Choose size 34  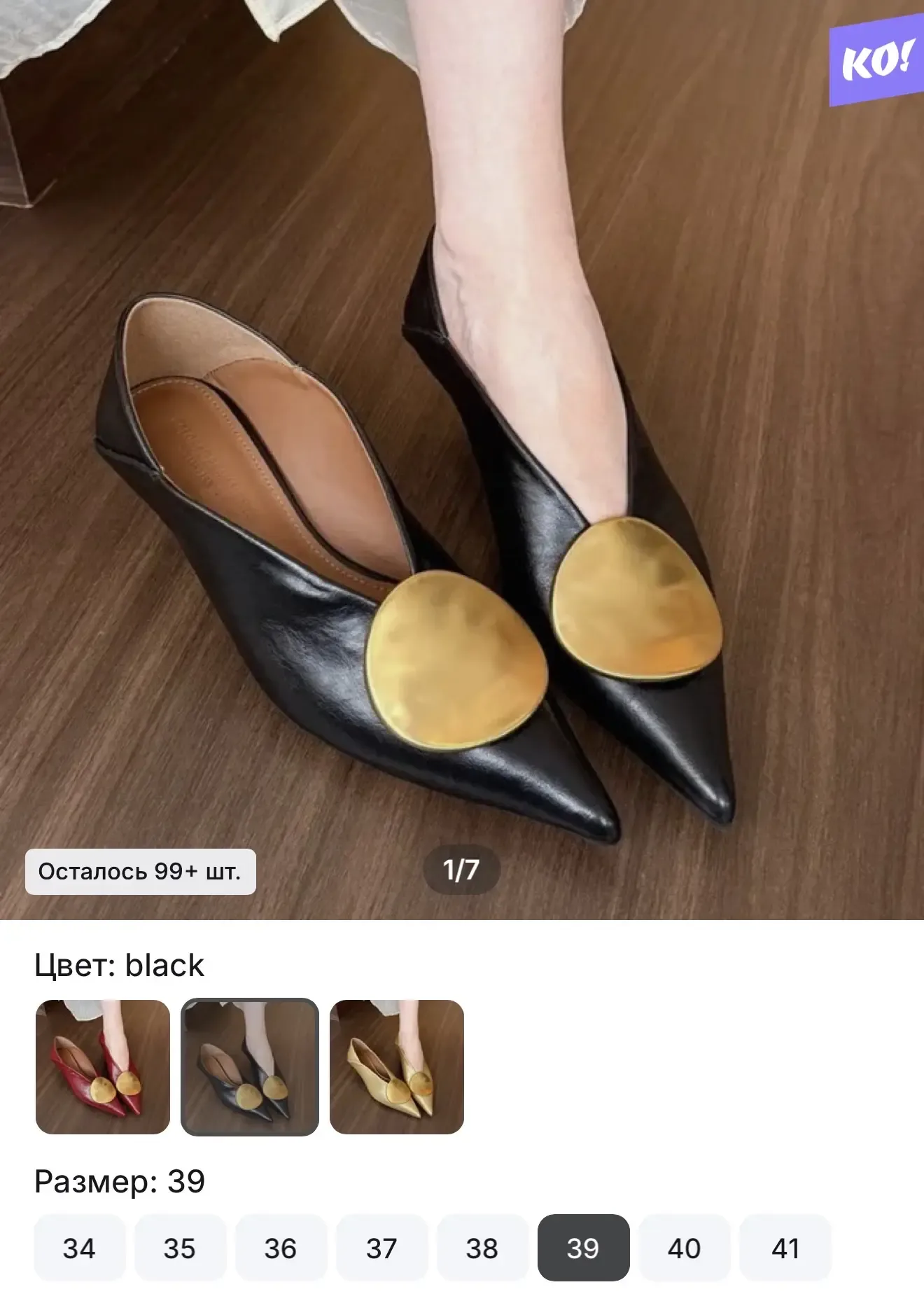[79, 1248]
